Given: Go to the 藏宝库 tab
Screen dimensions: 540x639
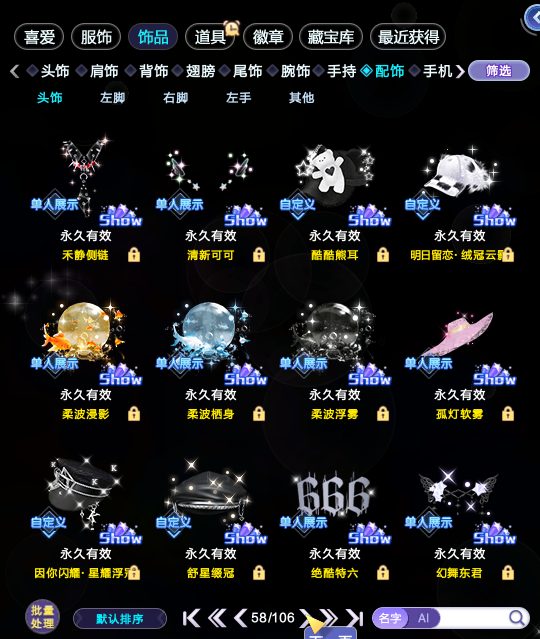Looking at the screenshot, I should pos(331,37).
